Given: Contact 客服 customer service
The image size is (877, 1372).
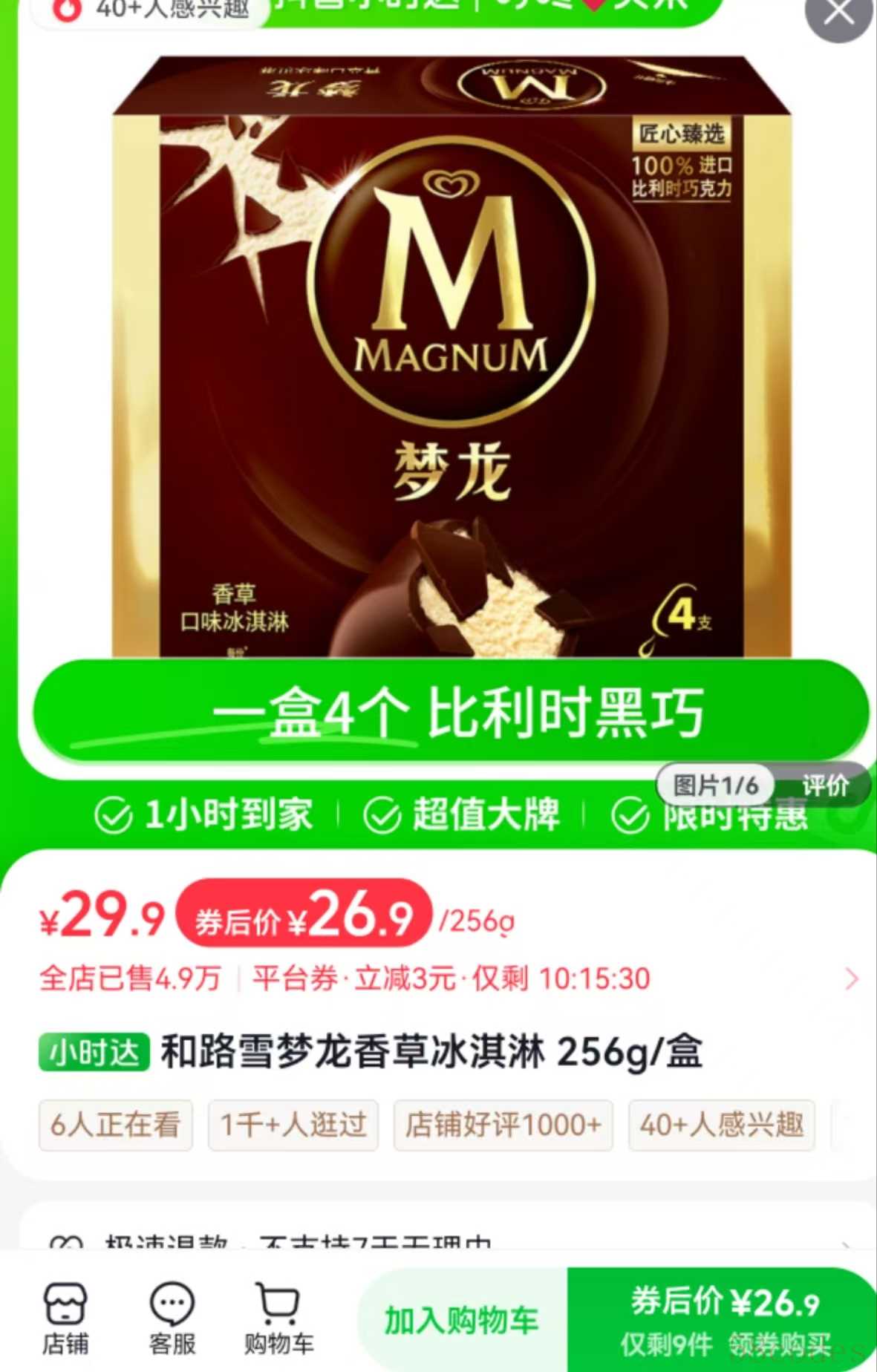Looking at the screenshot, I should [x=172, y=1319].
